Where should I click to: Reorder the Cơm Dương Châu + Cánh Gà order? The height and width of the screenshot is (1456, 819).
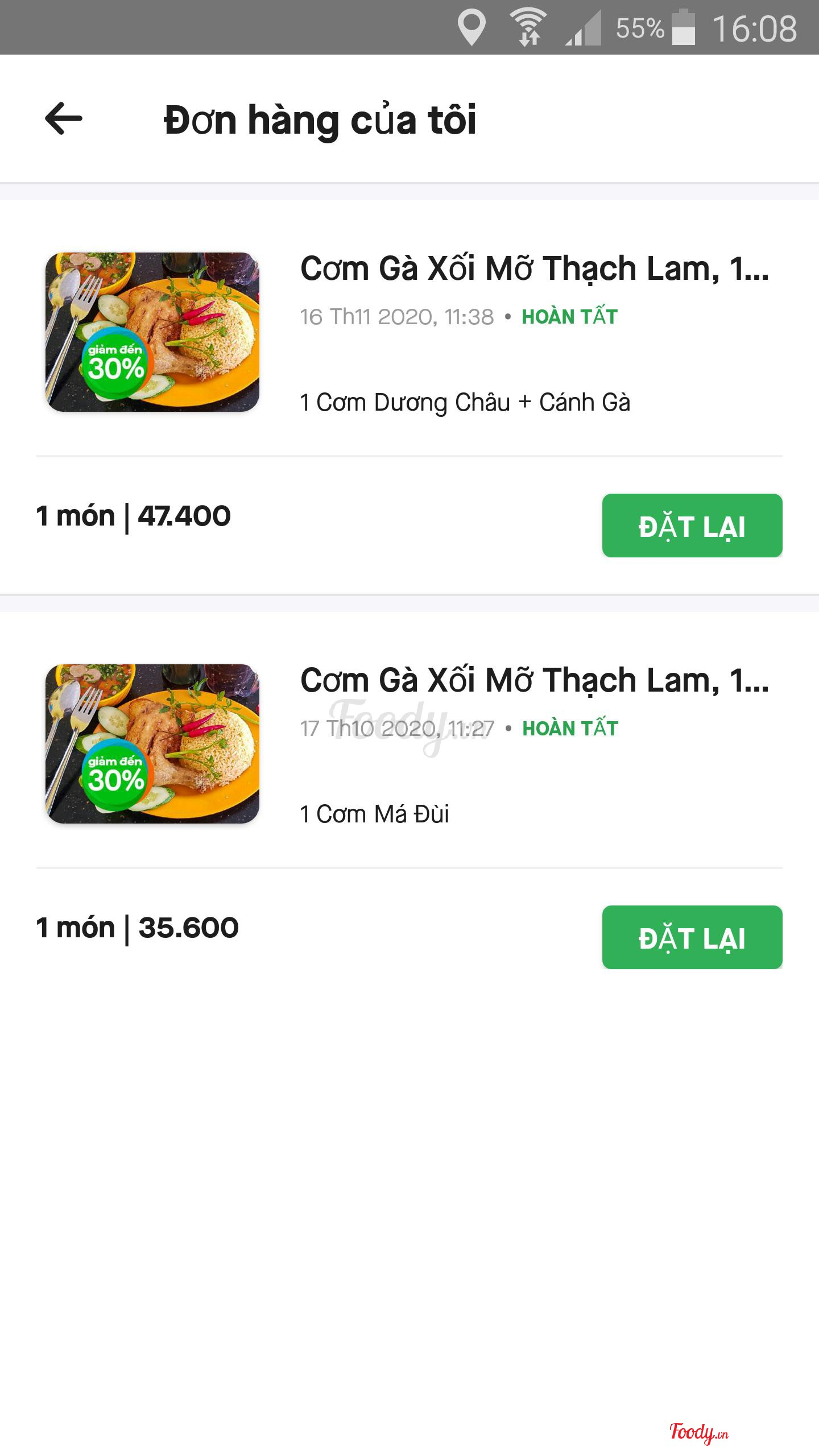point(692,526)
